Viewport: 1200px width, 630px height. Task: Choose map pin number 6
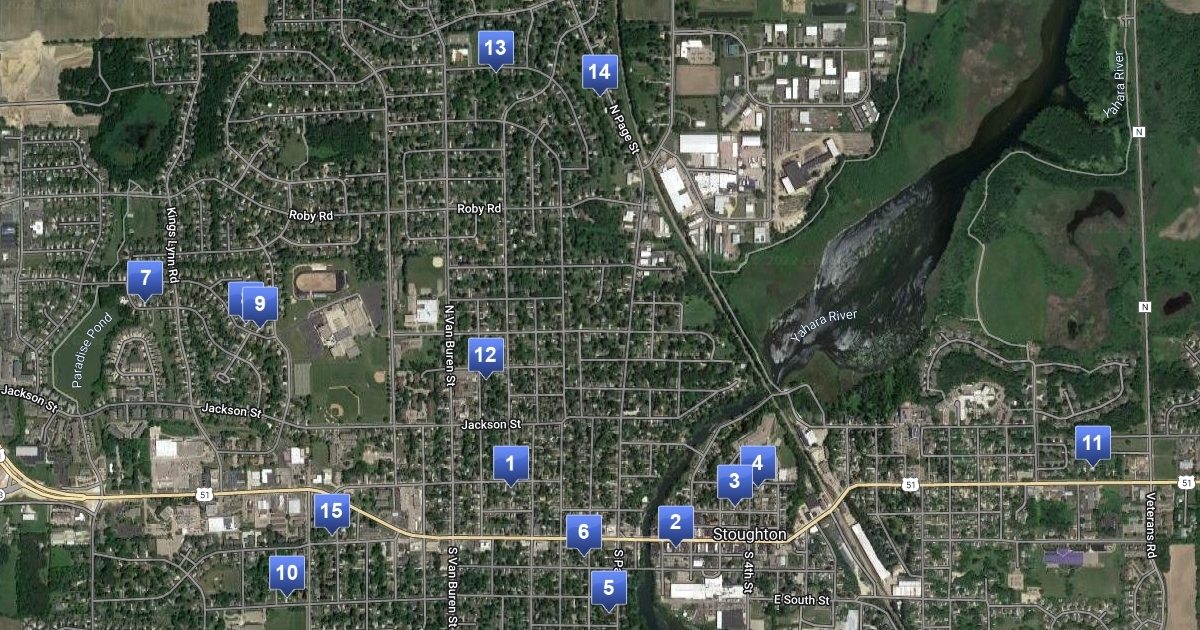[x=583, y=532]
